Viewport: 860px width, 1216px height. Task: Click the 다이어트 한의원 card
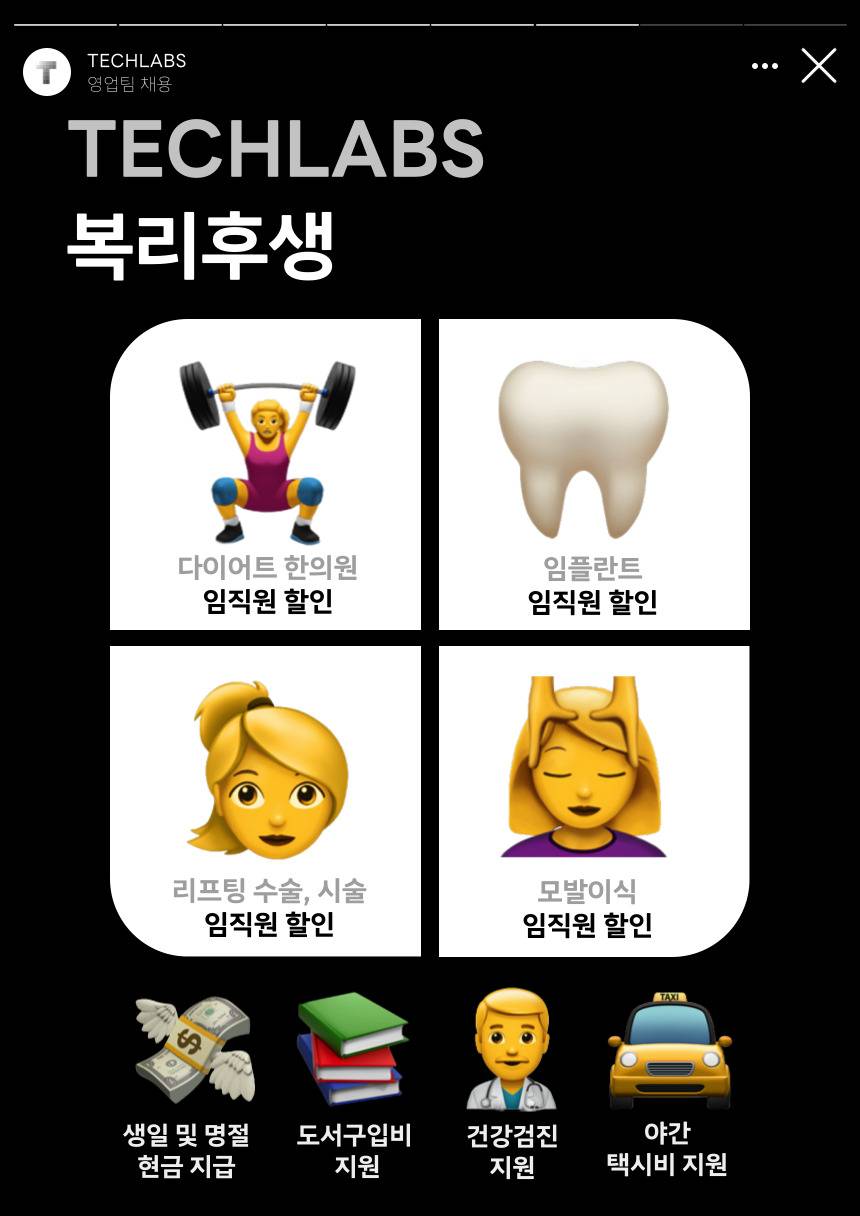[265, 473]
